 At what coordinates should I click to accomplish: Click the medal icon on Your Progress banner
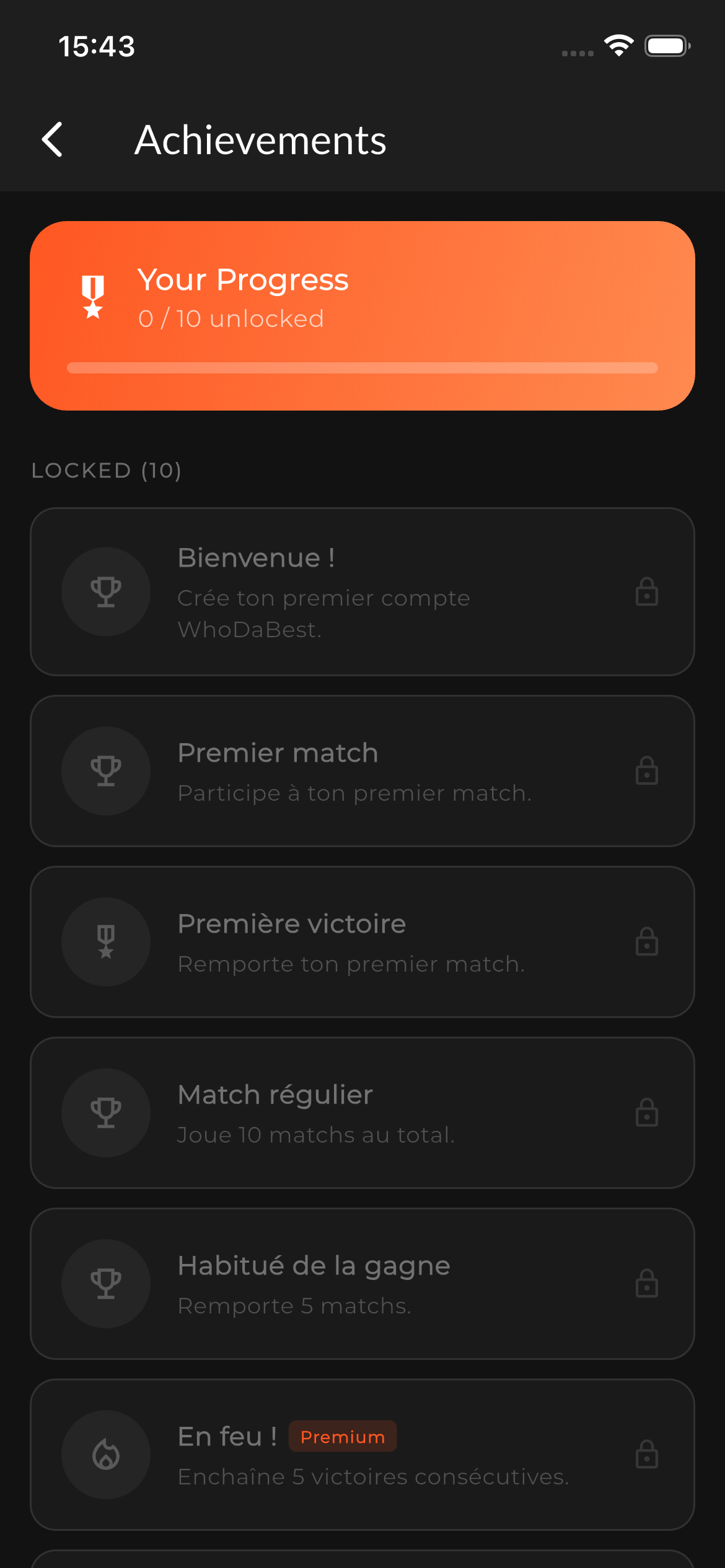click(93, 296)
